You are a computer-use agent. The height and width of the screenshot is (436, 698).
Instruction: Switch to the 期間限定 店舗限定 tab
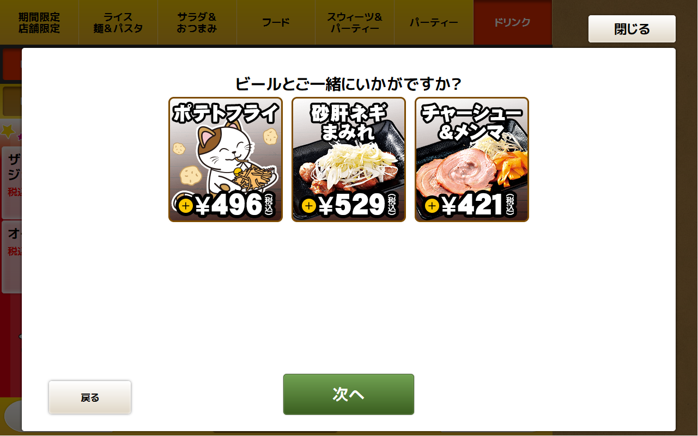click(40, 22)
